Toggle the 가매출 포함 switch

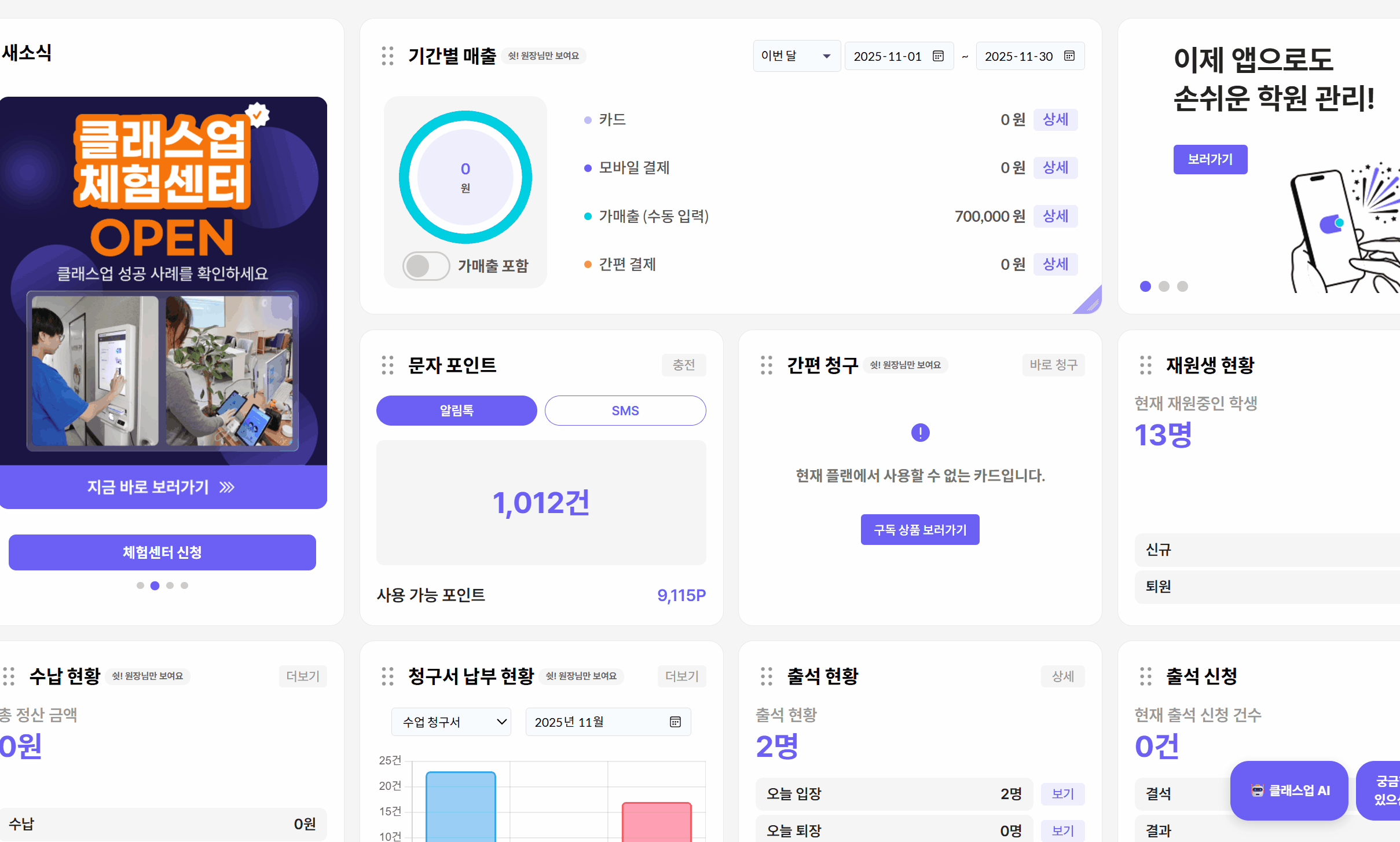tap(426, 266)
